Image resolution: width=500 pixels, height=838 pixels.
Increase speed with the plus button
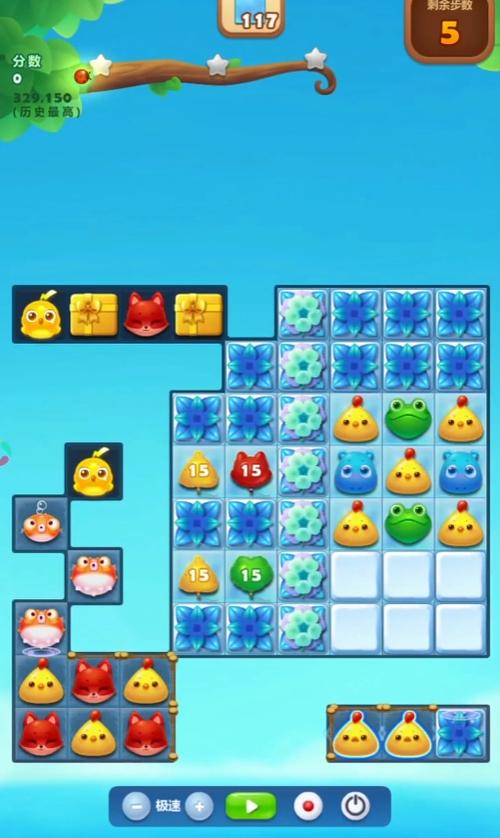200,806
